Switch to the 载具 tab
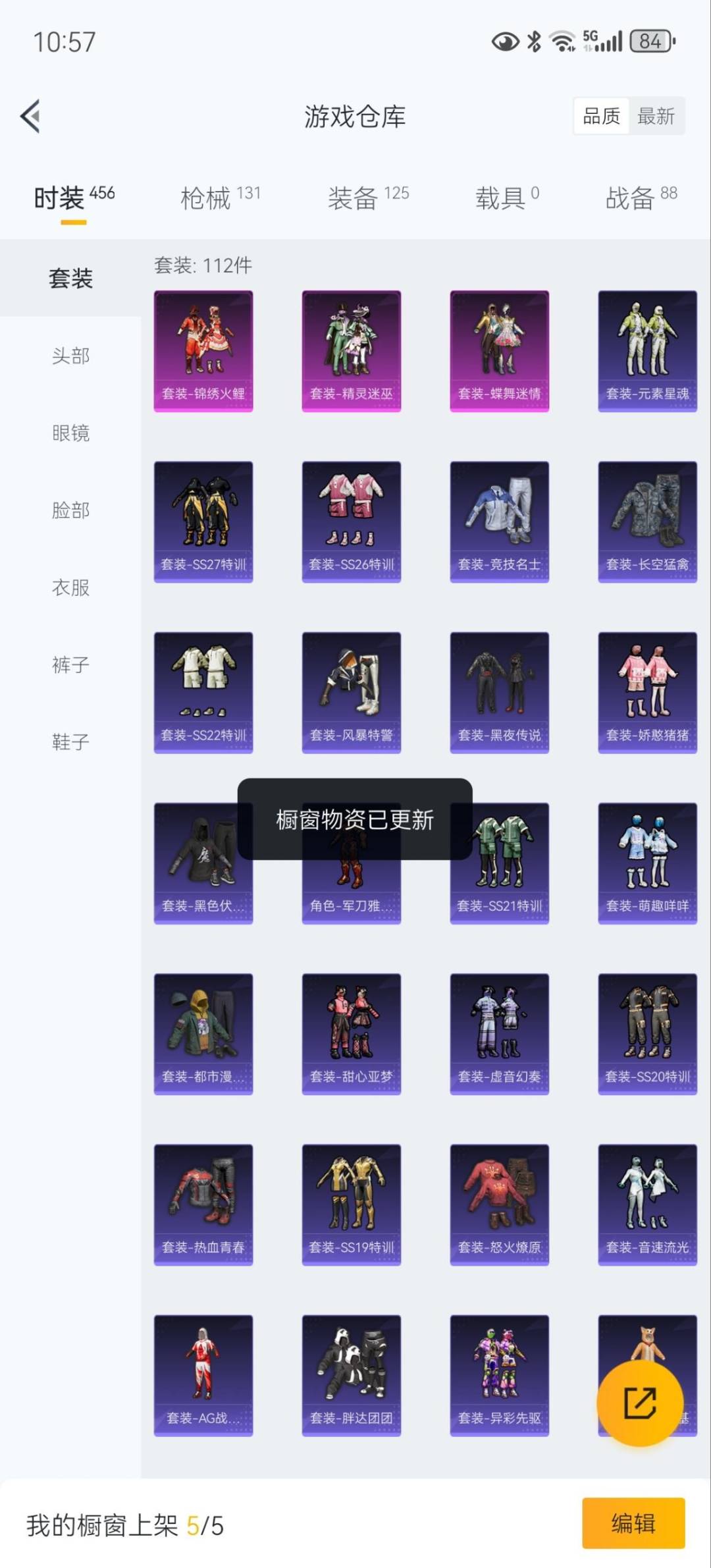The image size is (711, 1568). click(x=507, y=197)
